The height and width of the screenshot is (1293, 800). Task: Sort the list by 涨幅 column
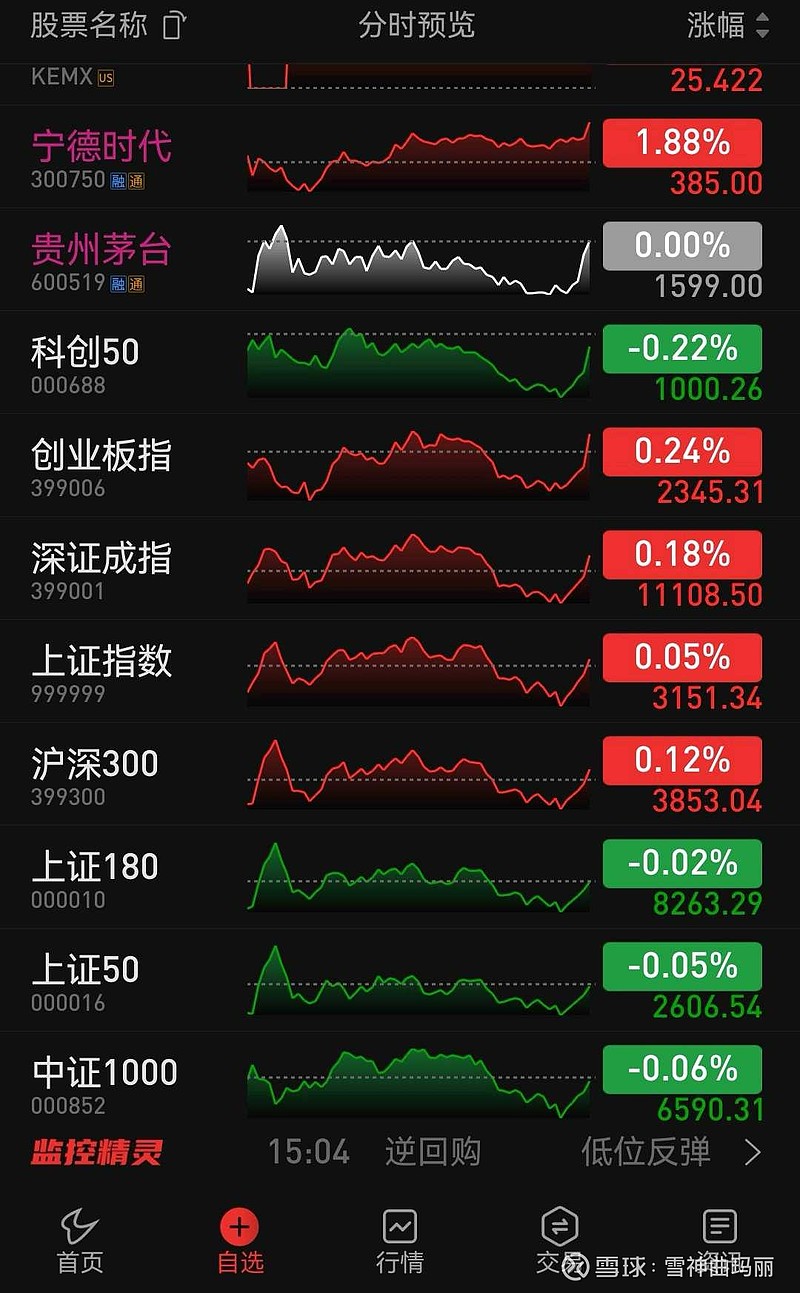pyautogui.click(x=729, y=25)
